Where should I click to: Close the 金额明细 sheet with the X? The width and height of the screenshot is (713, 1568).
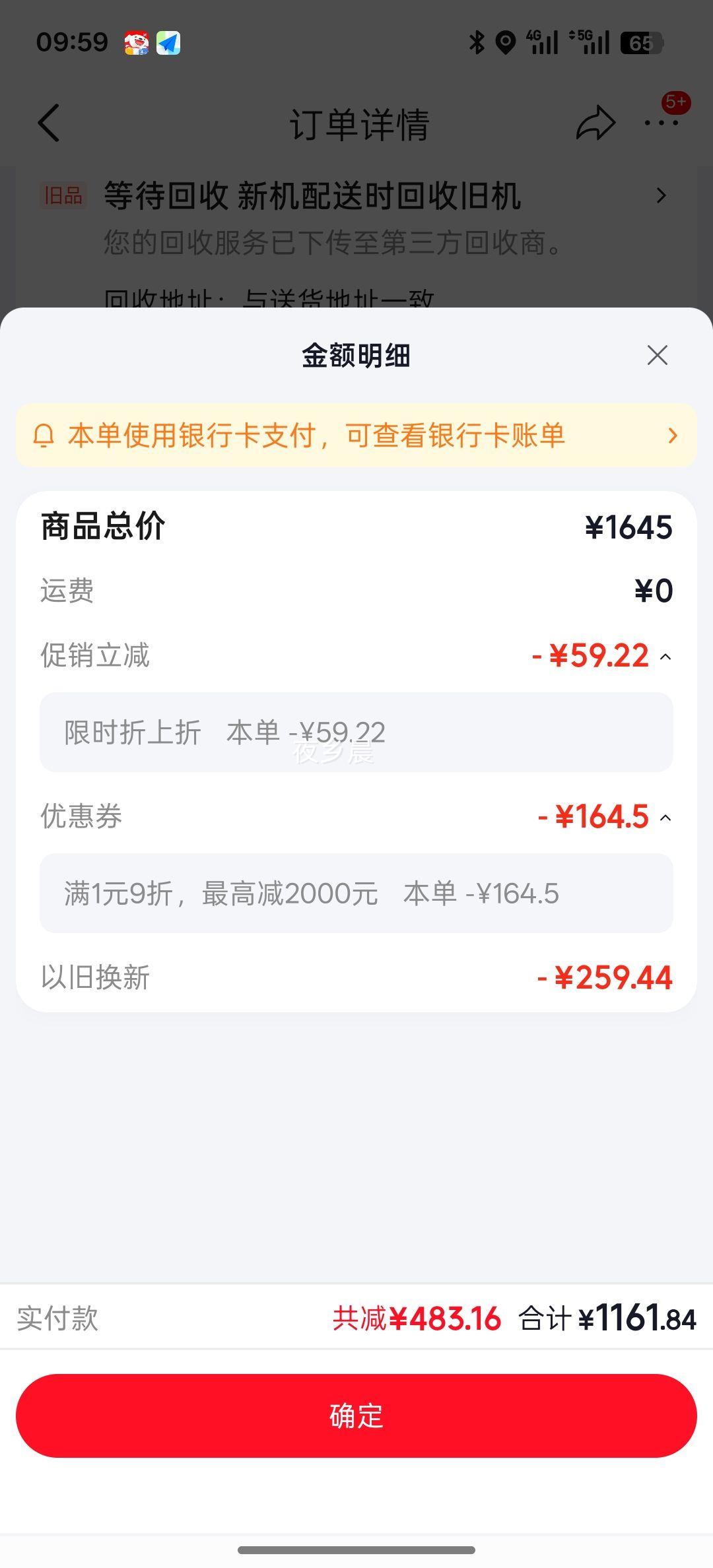tap(658, 355)
